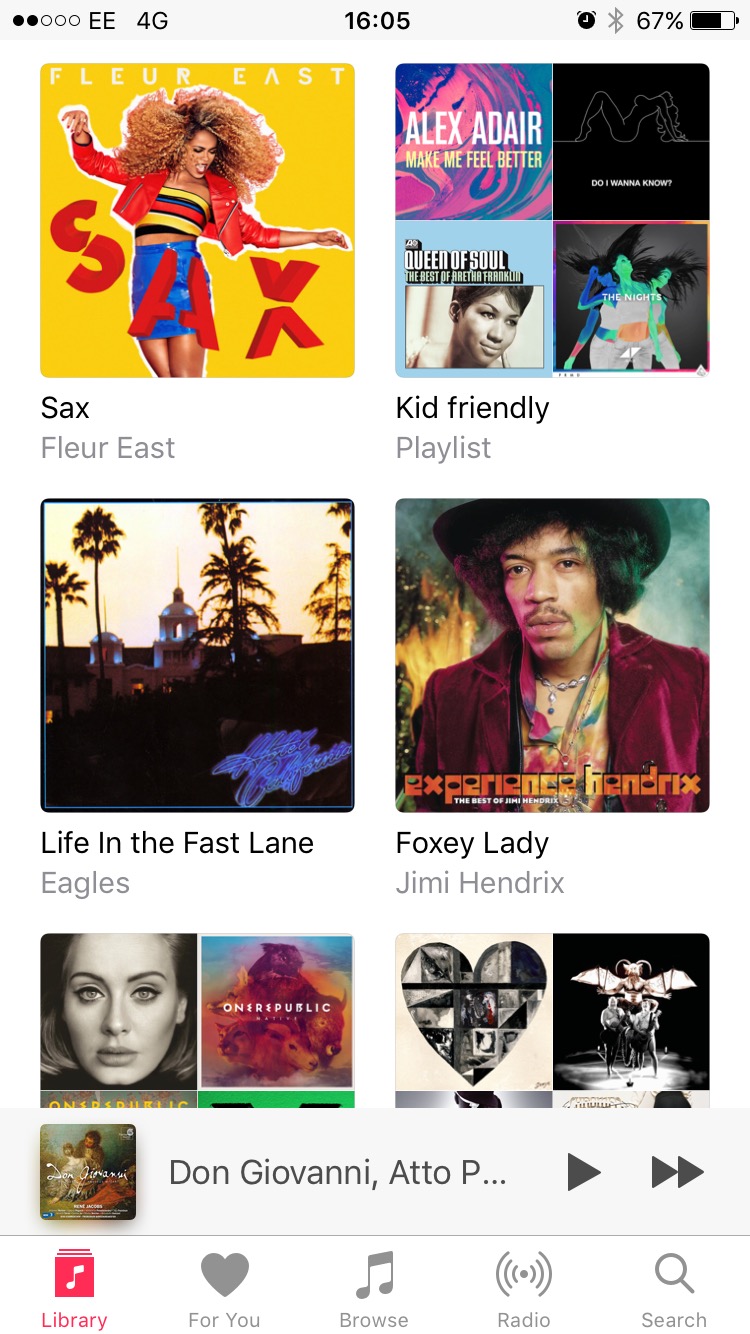The width and height of the screenshot is (750, 1334).
Task: Open the Sax album by Fleur East
Action: pyautogui.click(x=197, y=220)
